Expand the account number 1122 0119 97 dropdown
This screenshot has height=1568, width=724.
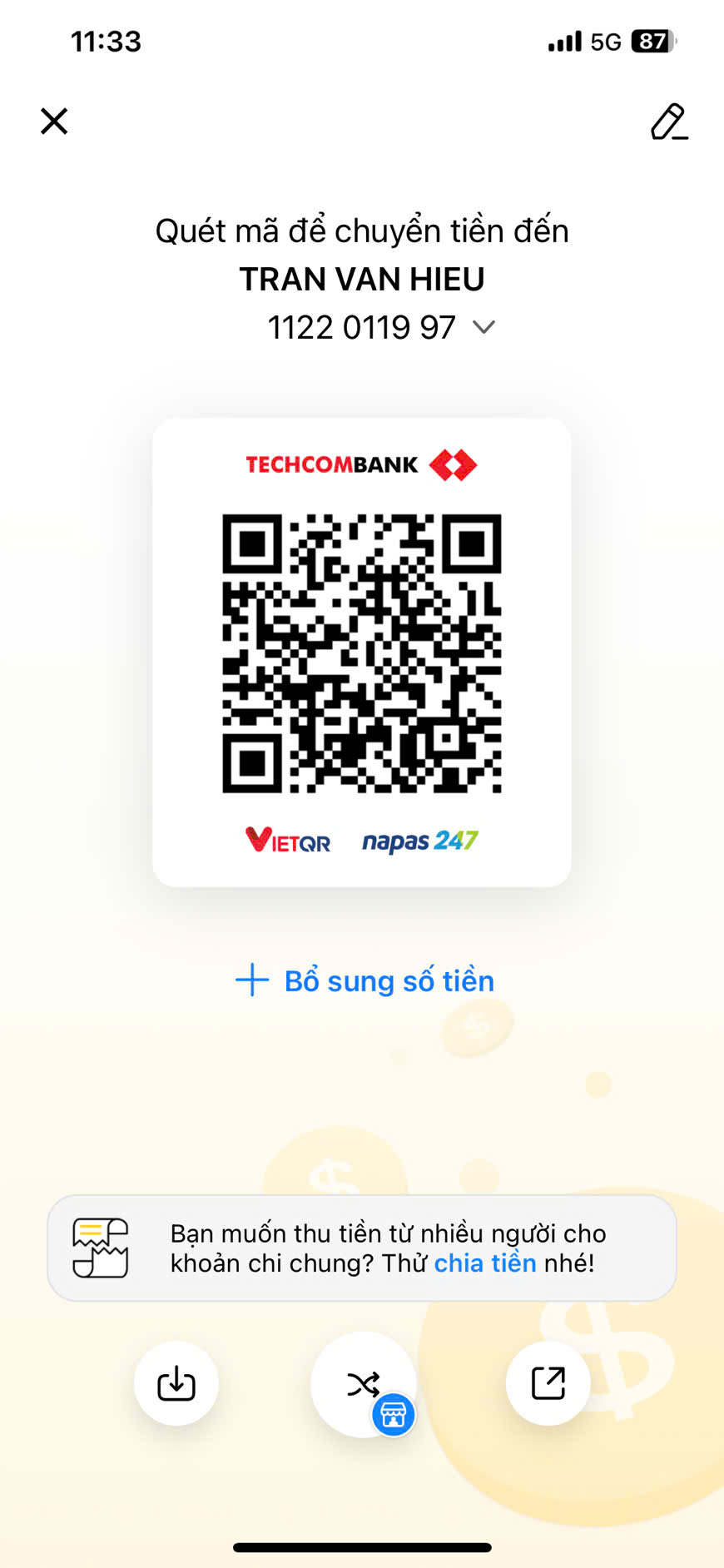(x=483, y=327)
